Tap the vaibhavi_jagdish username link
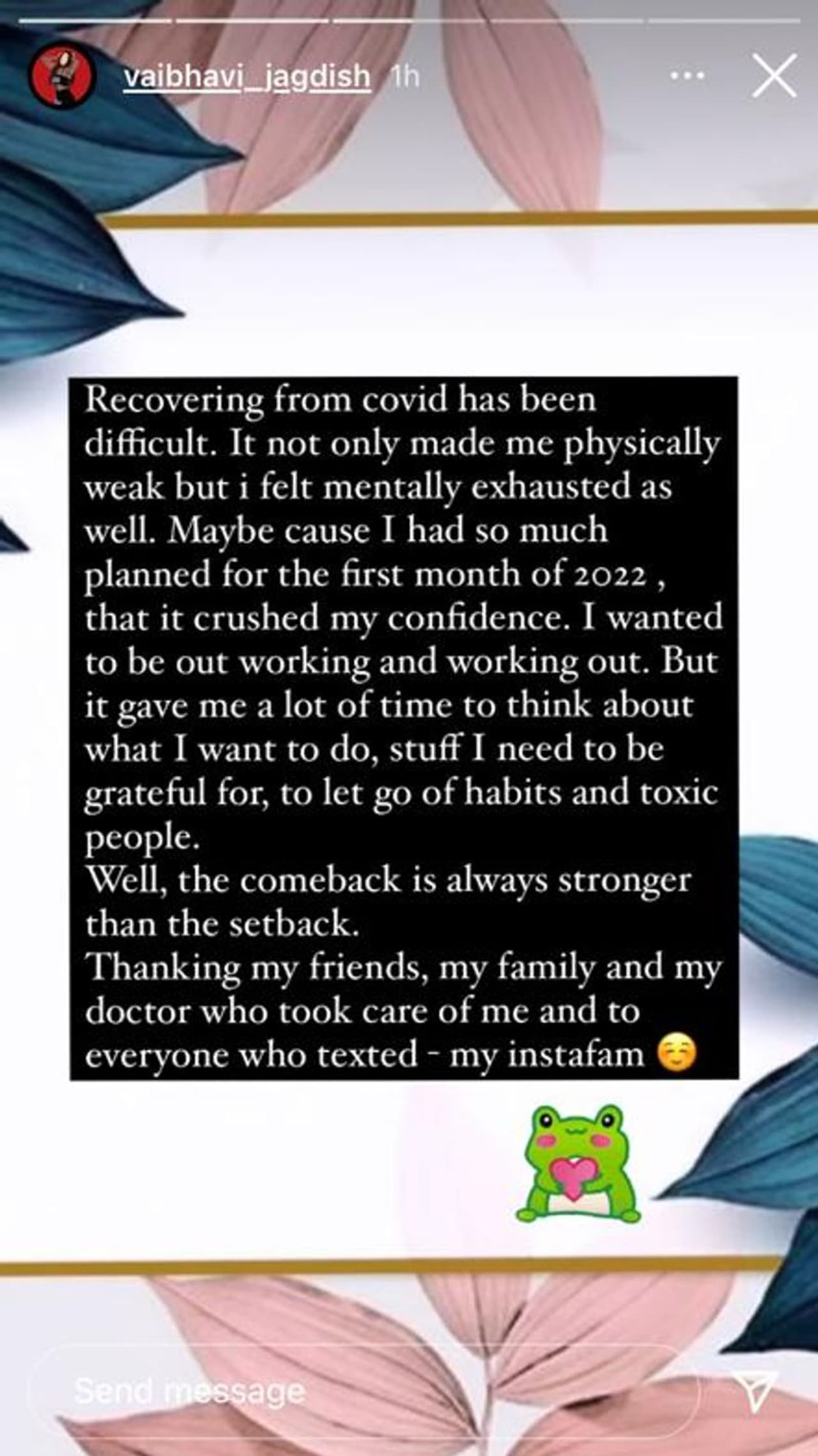This screenshot has width=818, height=1456. [247, 77]
